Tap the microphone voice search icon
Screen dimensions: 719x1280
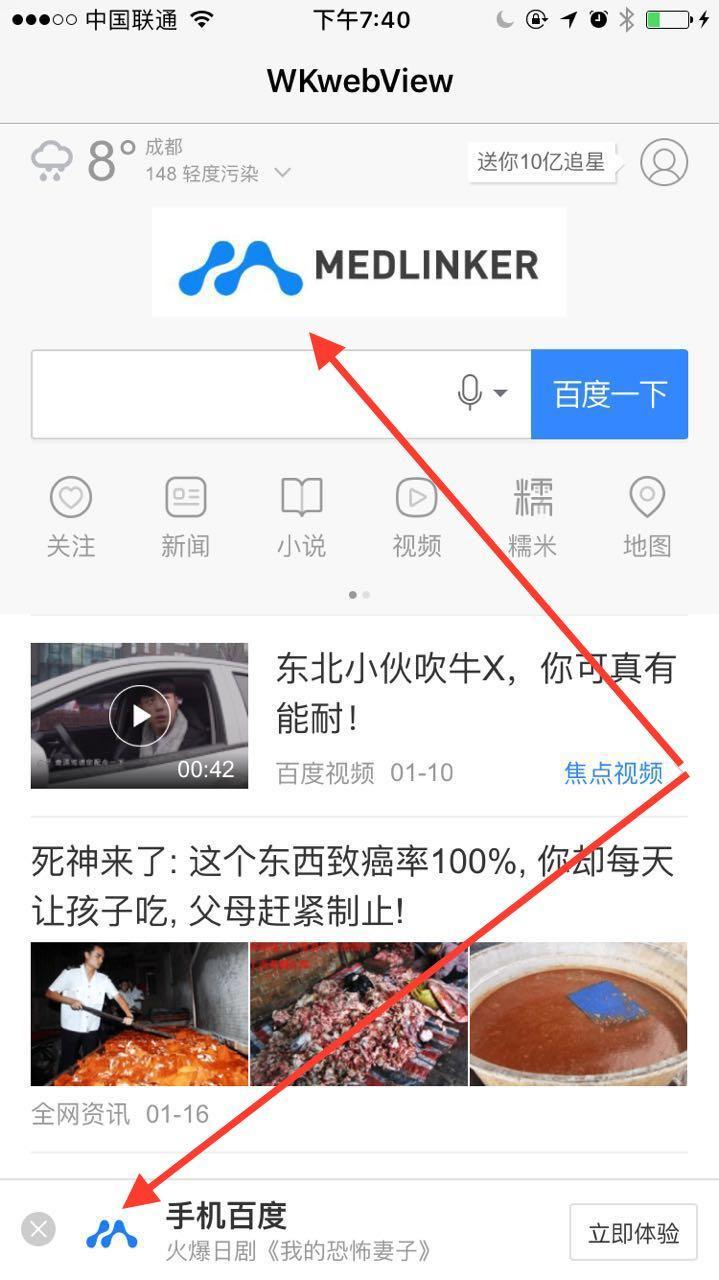(470, 393)
